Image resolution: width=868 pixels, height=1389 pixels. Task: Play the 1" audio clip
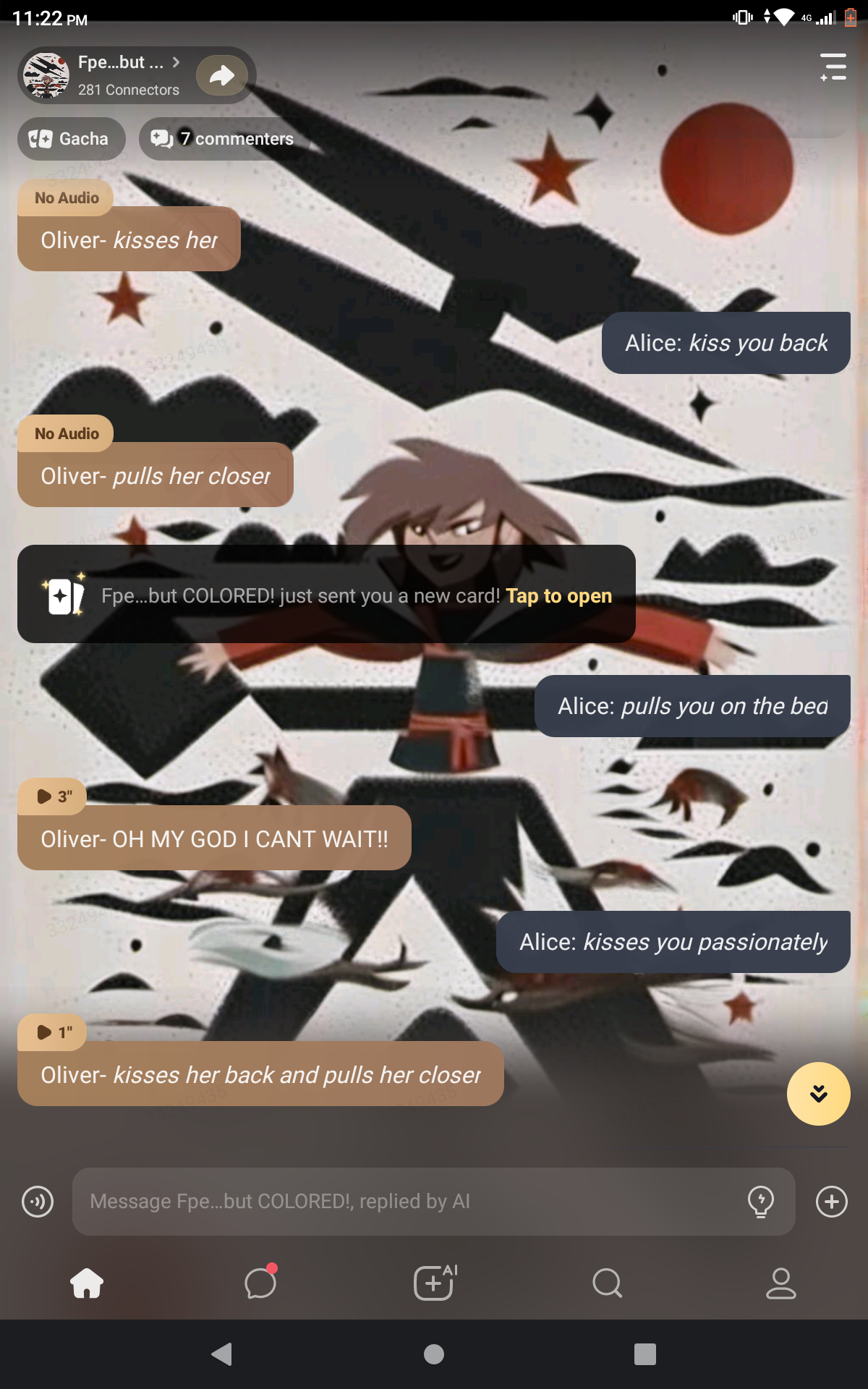click(x=53, y=1032)
